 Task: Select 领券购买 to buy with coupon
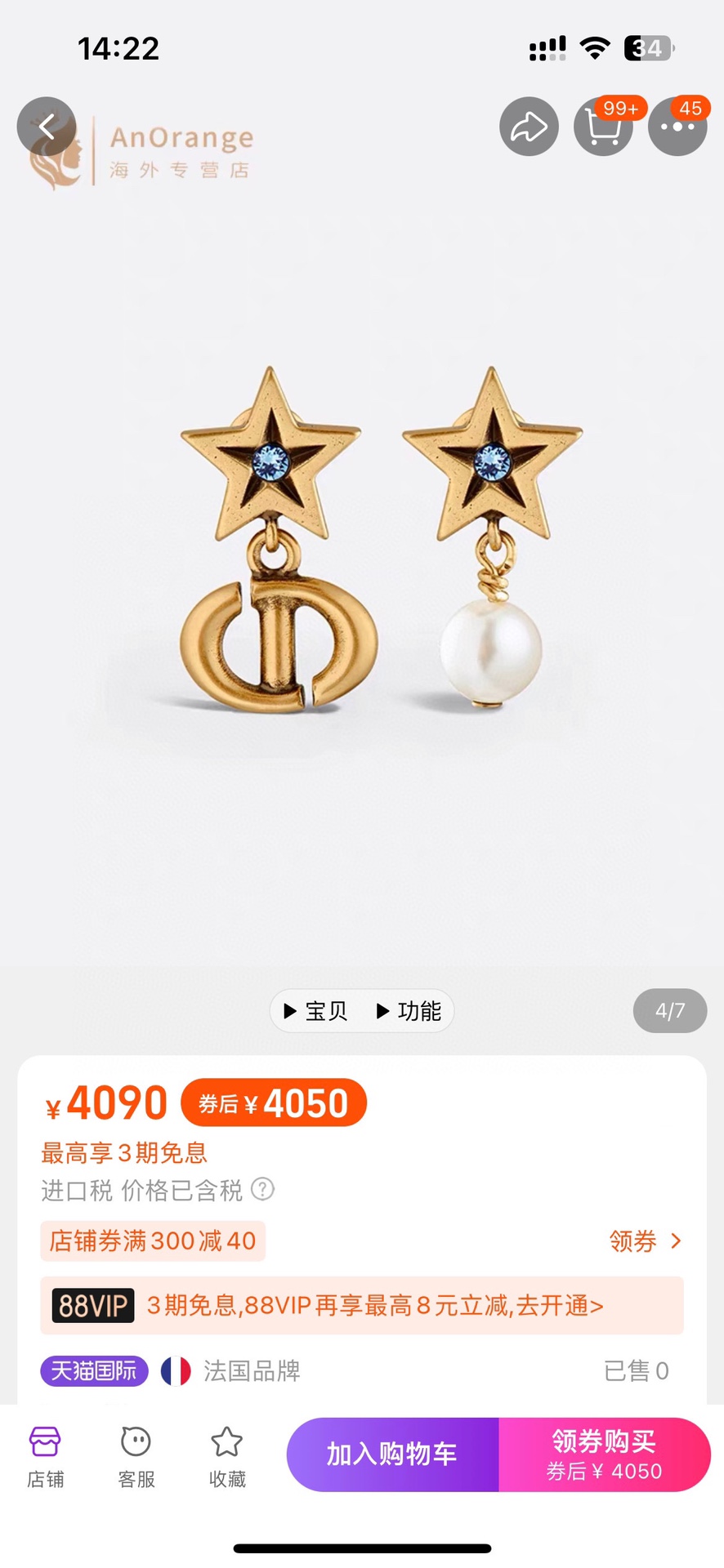tap(604, 1454)
